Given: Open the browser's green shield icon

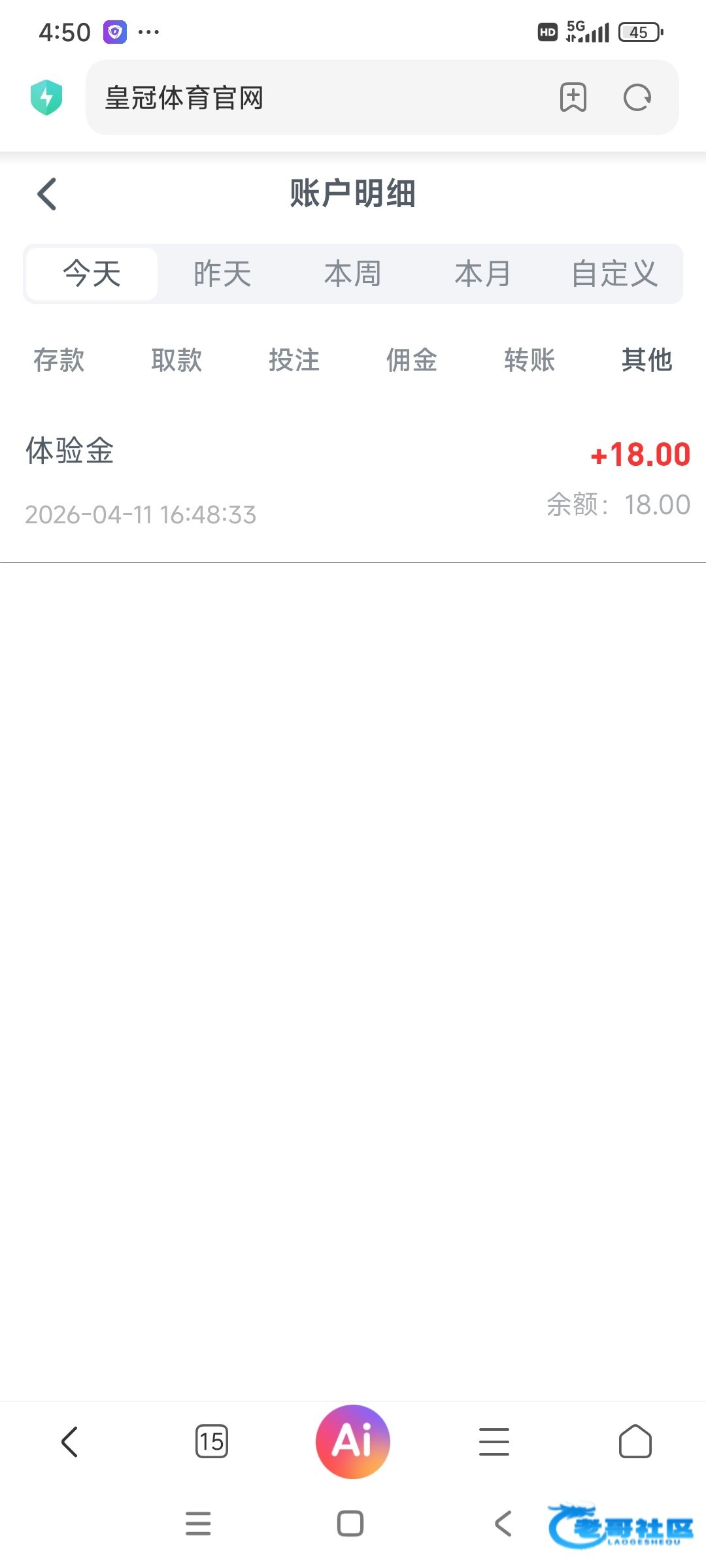Looking at the screenshot, I should (46, 98).
